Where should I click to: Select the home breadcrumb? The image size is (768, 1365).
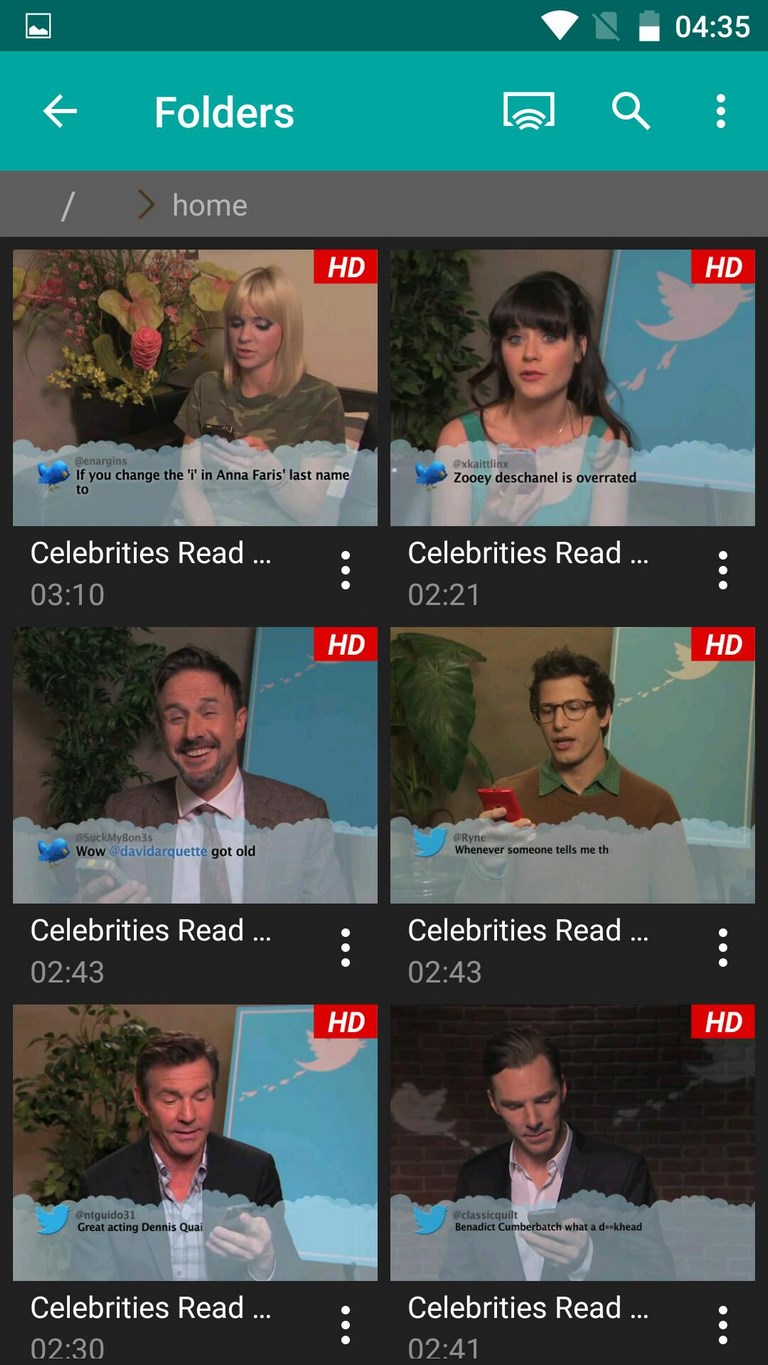(x=209, y=205)
